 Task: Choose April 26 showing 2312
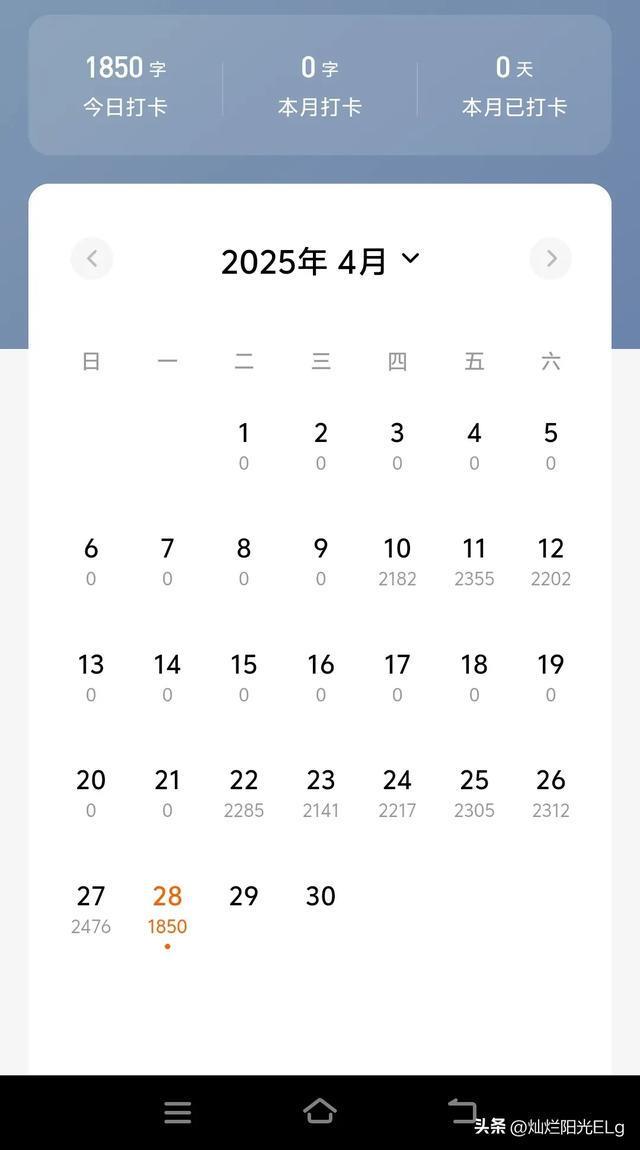tap(551, 794)
